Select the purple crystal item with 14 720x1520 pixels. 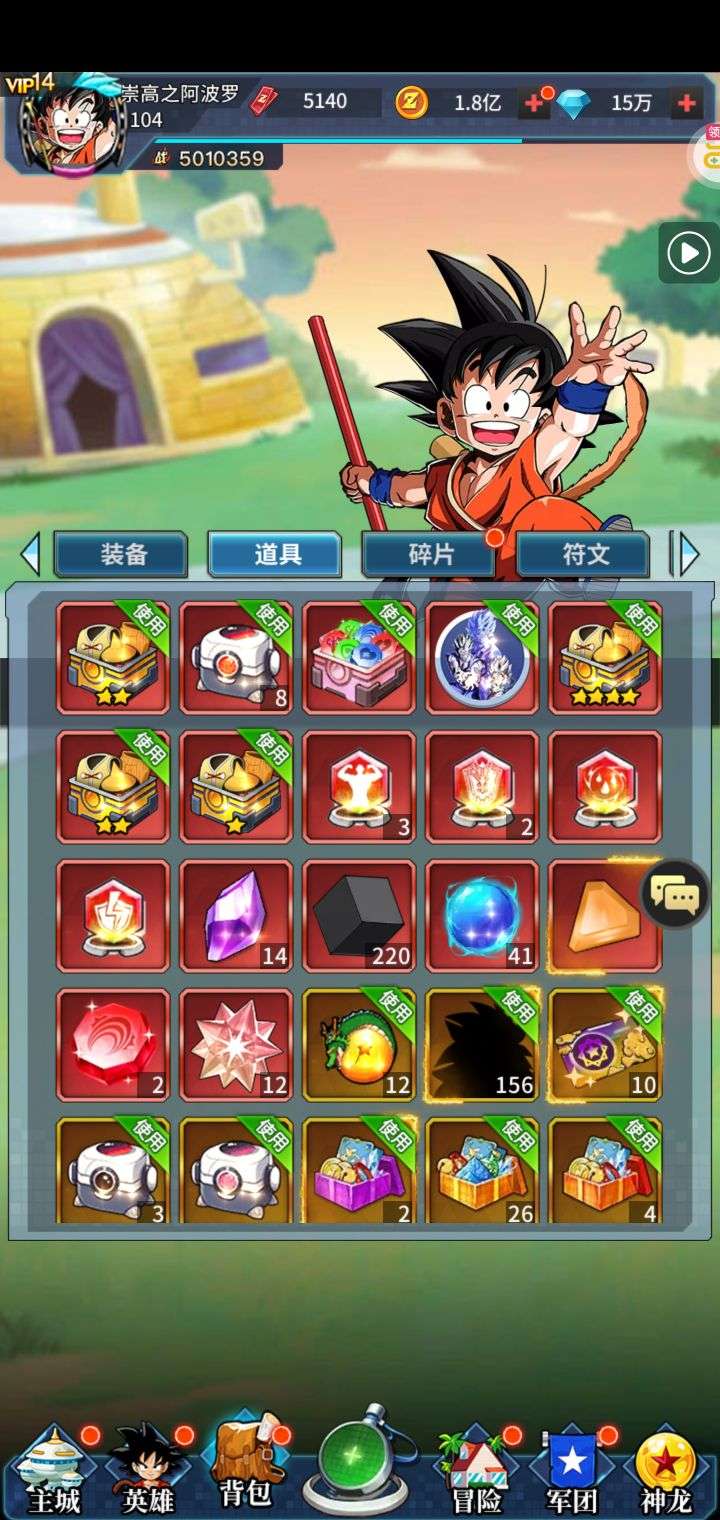pyautogui.click(x=236, y=915)
